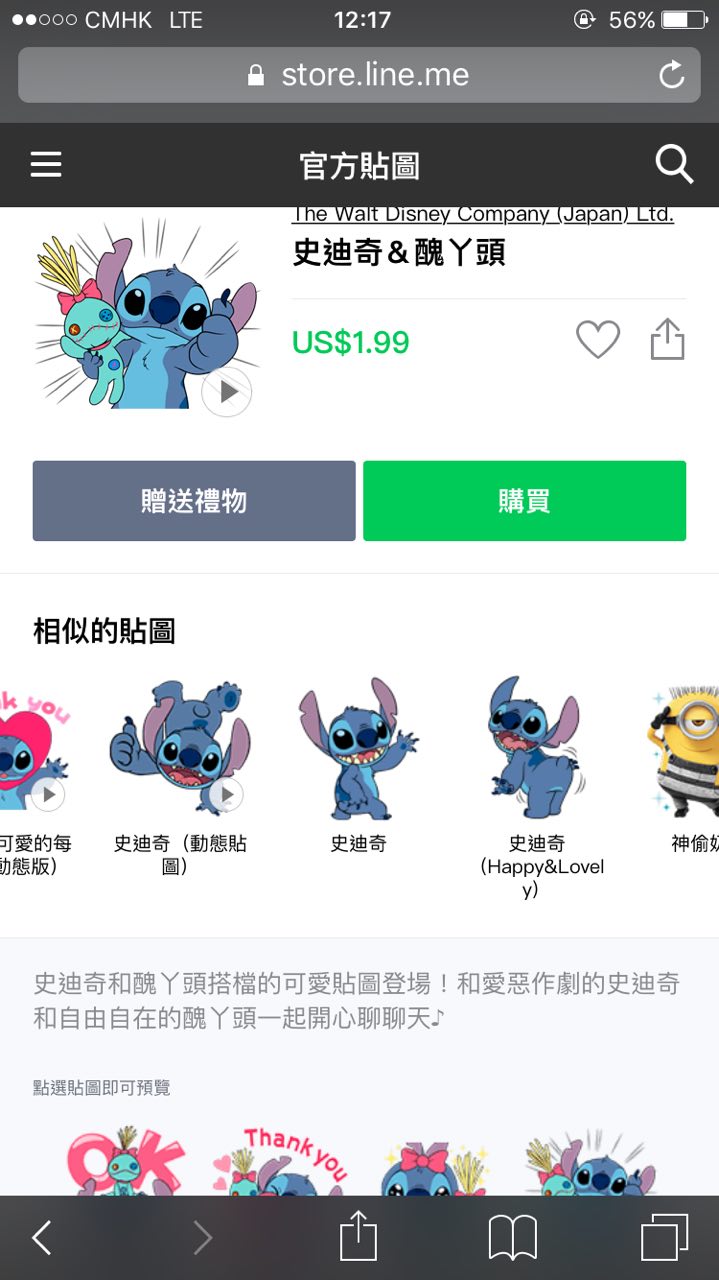The height and width of the screenshot is (1280, 719).
Task: Show all open Safari tabs
Action: tap(664, 1238)
